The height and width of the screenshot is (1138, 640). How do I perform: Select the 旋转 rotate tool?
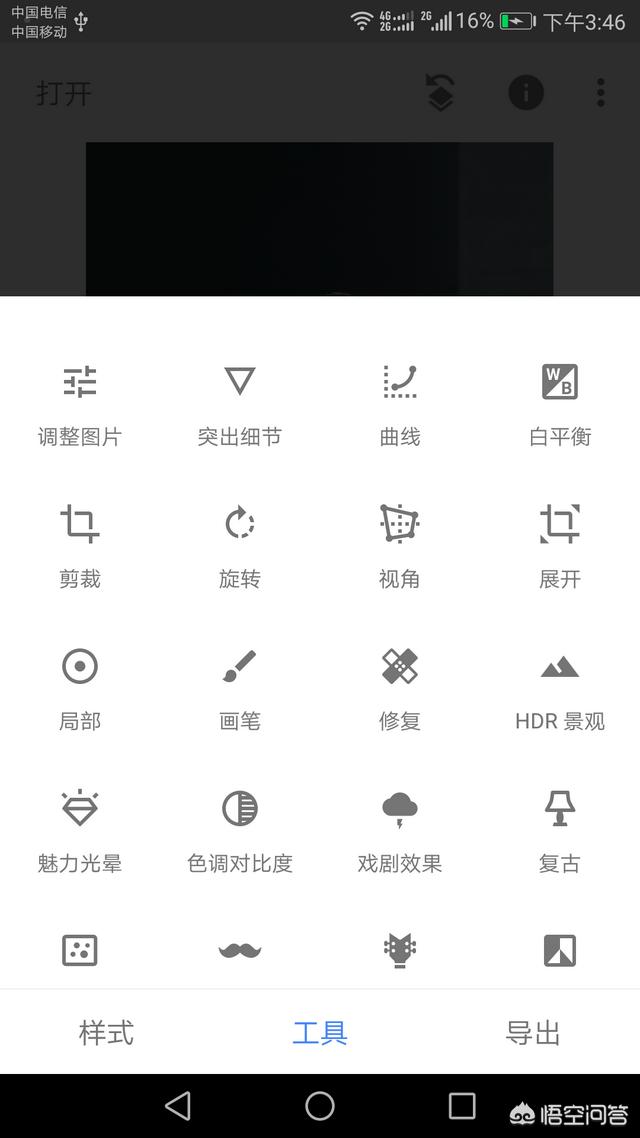(x=239, y=547)
